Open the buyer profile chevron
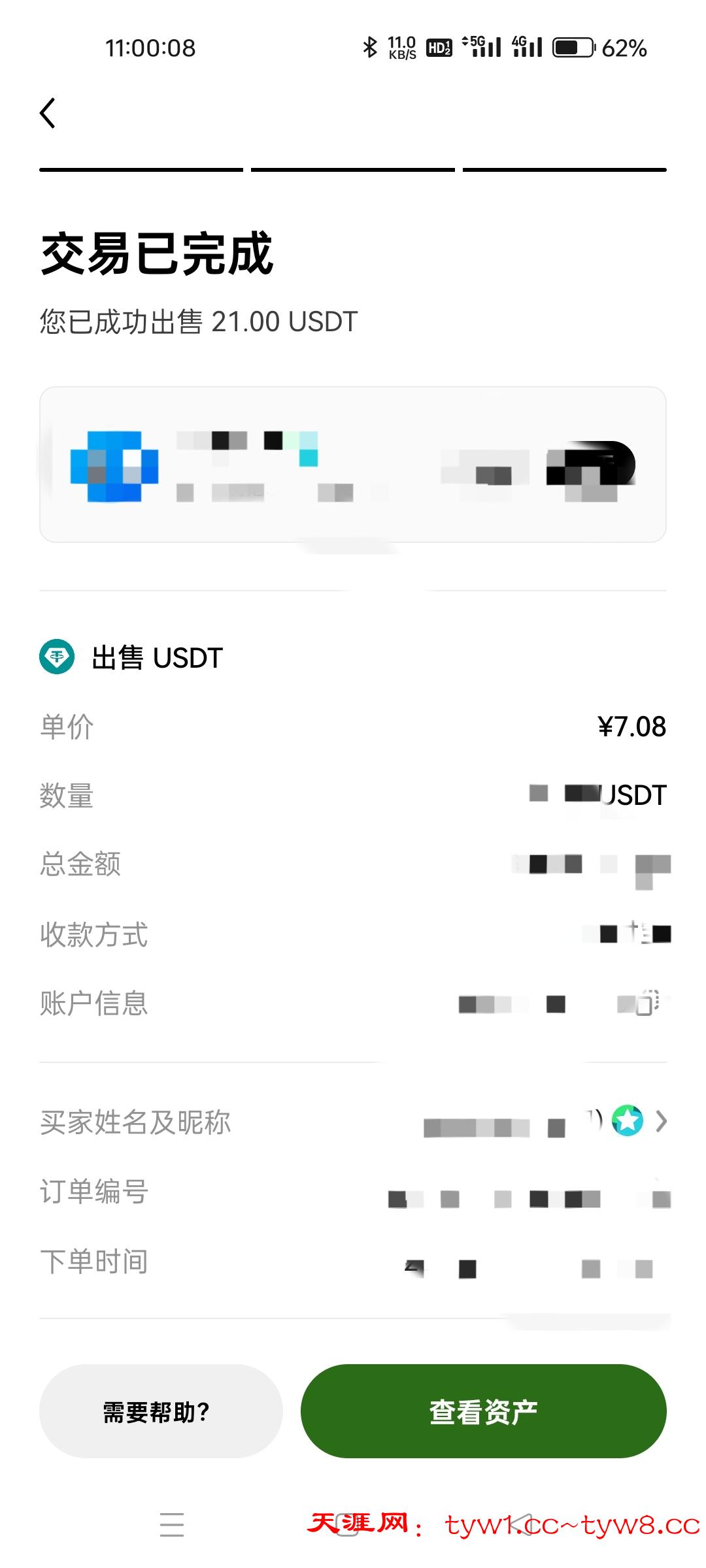Image resolution: width=706 pixels, height=1568 pixels. pyautogui.click(x=661, y=1121)
